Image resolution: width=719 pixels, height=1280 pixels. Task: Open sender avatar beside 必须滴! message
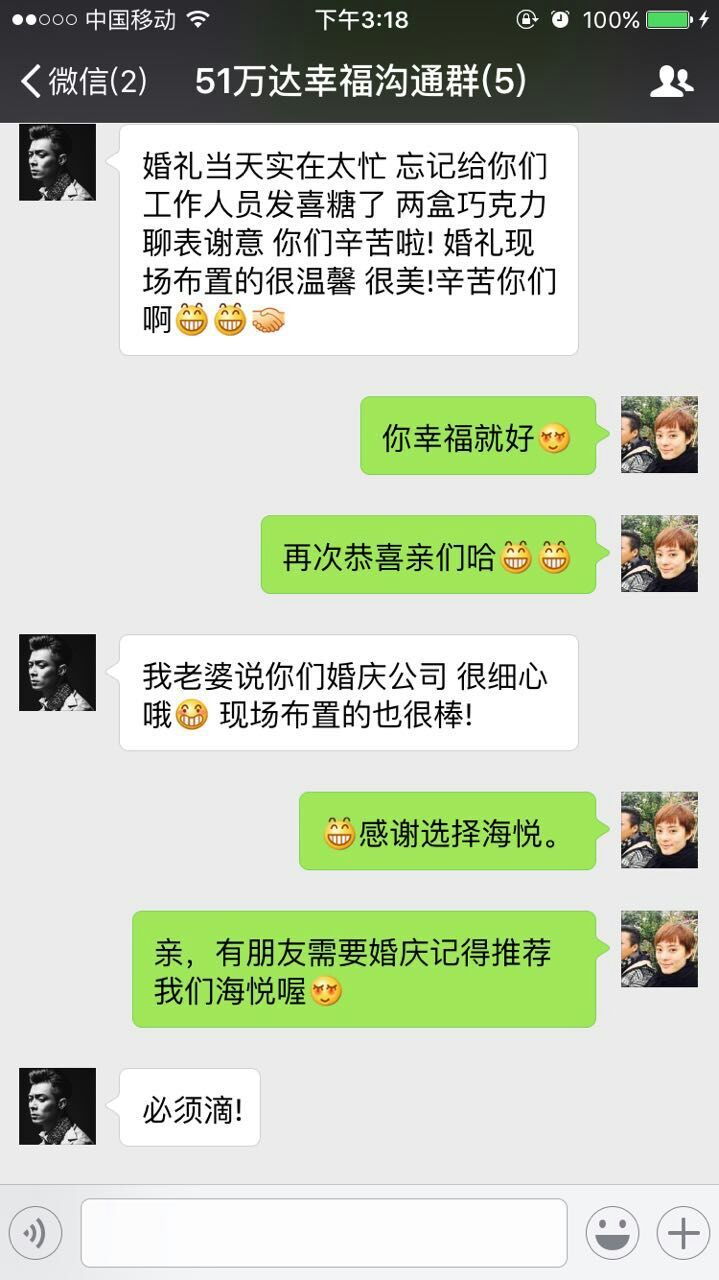pyautogui.click(x=57, y=1106)
